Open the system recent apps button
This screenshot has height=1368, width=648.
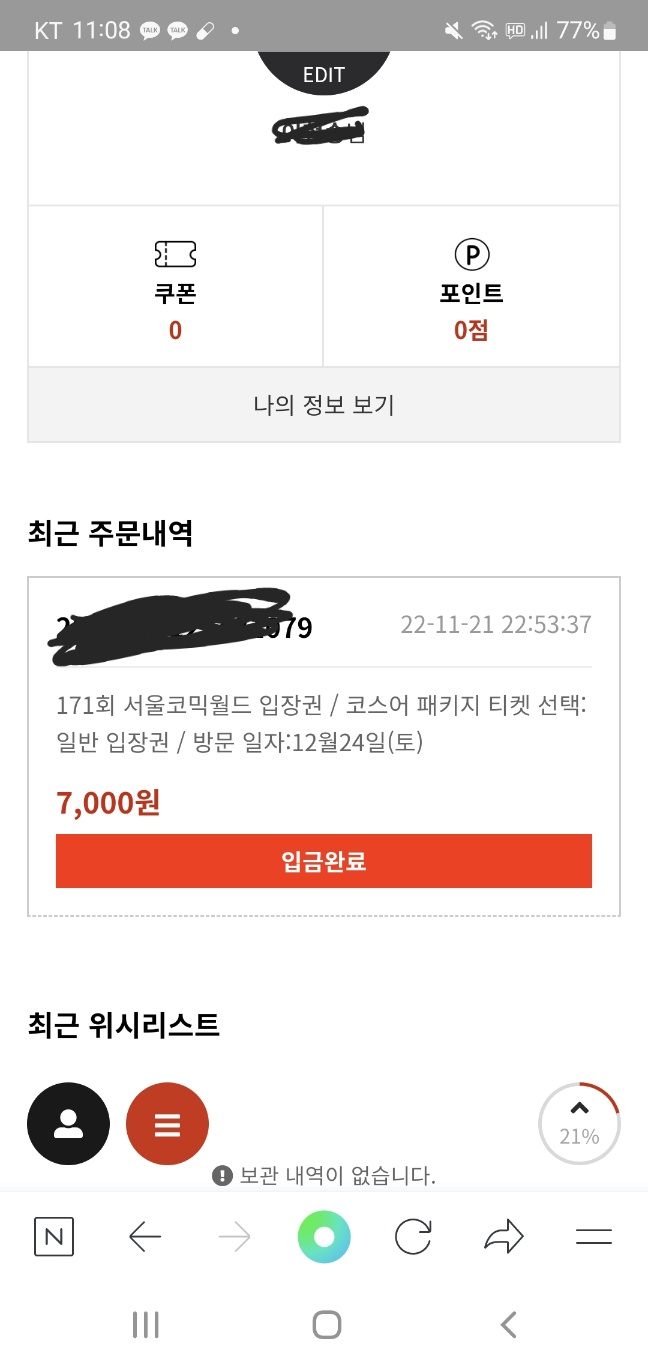coord(145,1325)
